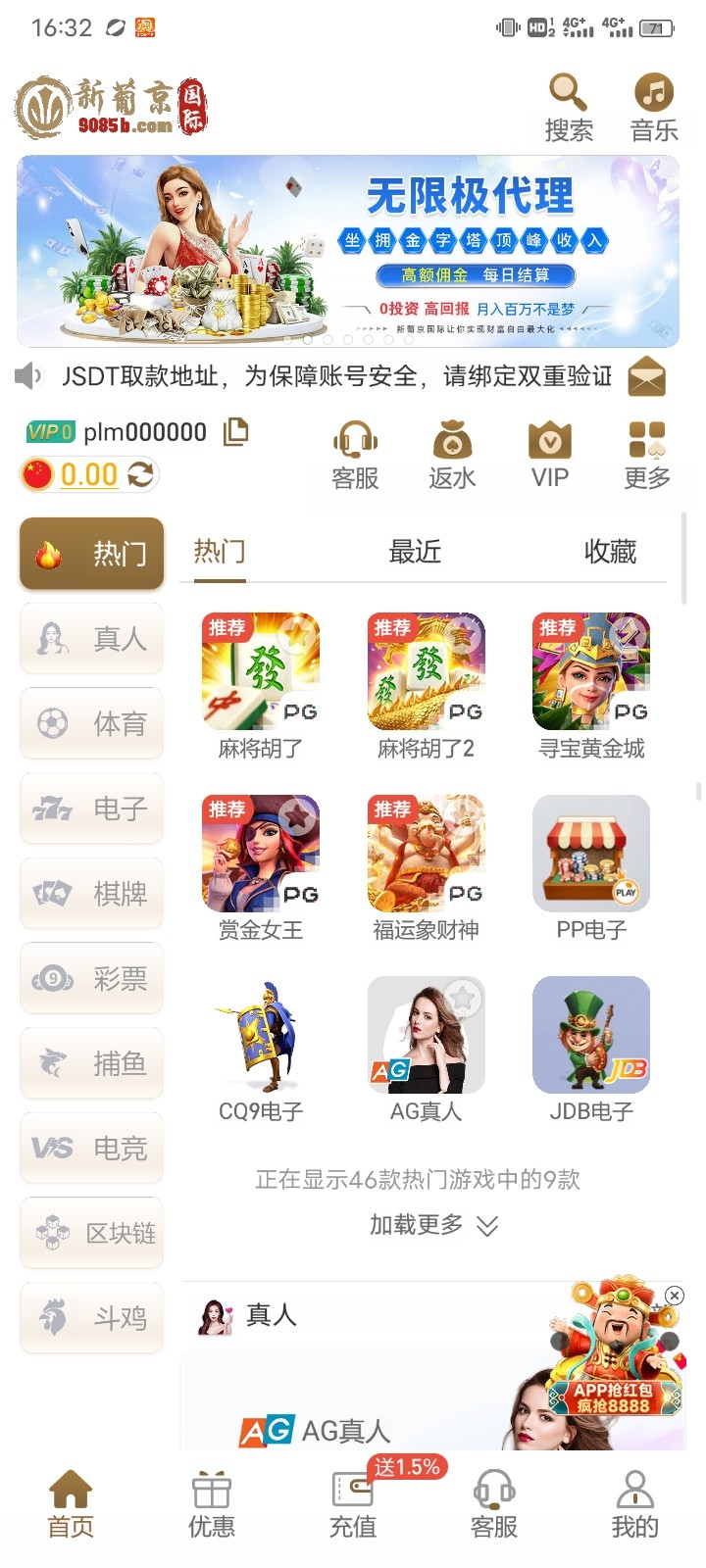The height and width of the screenshot is (1568, 706).
Task: Switch to the 收藏 favorites tab
Action: (612, 552)
